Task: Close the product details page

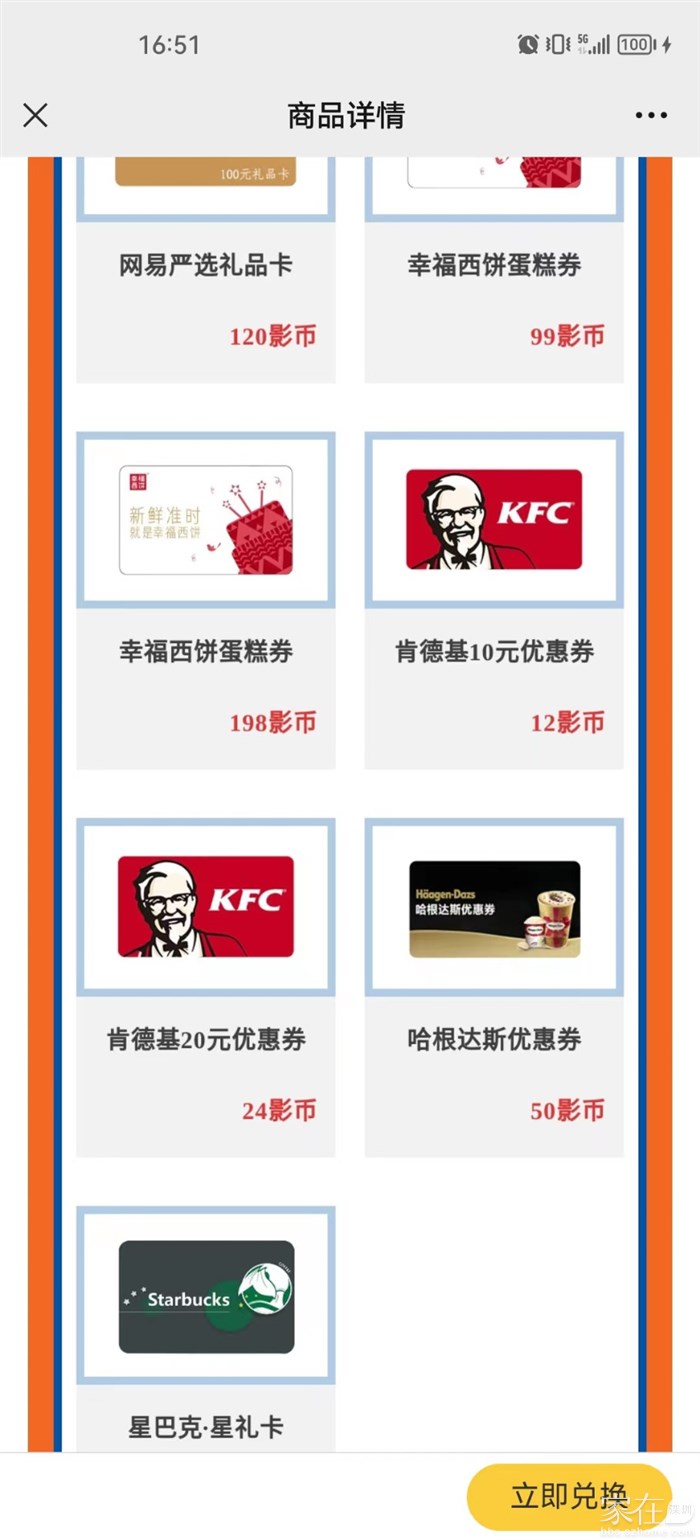Action: [35, 116]
